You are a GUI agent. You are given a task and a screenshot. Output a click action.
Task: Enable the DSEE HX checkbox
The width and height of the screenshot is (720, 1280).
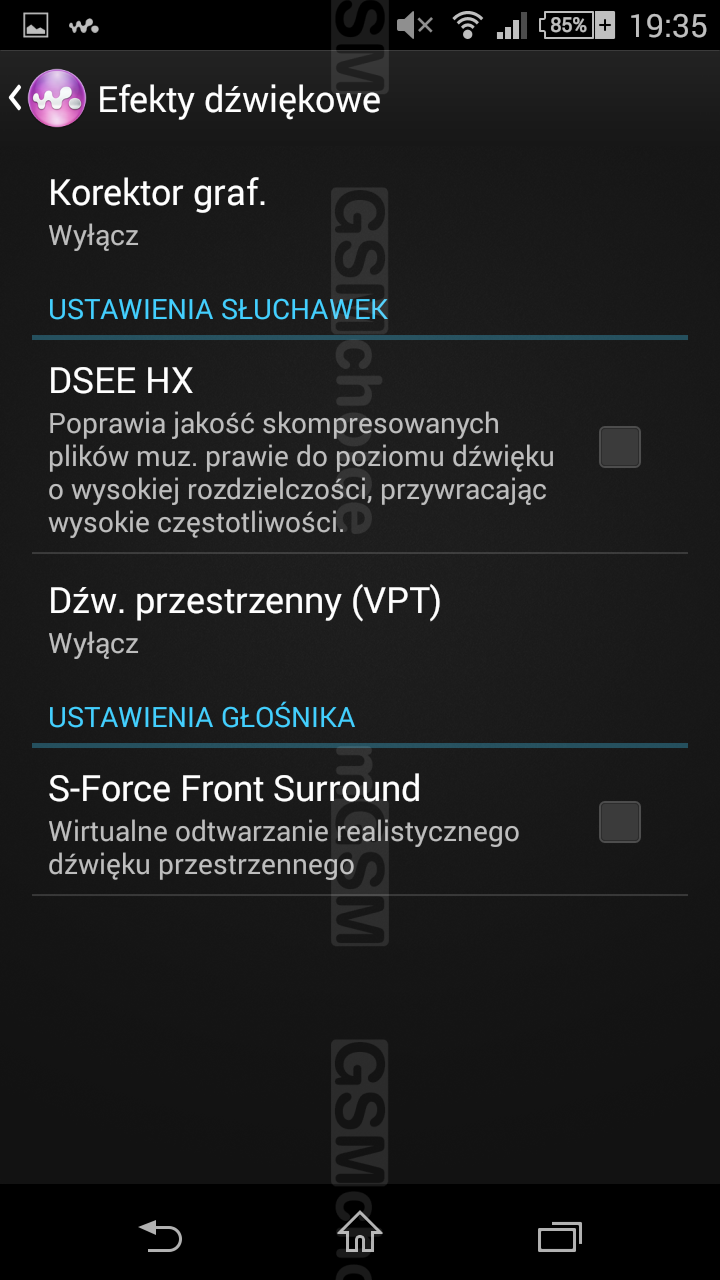pyautogui.click(x=620, y=447)
